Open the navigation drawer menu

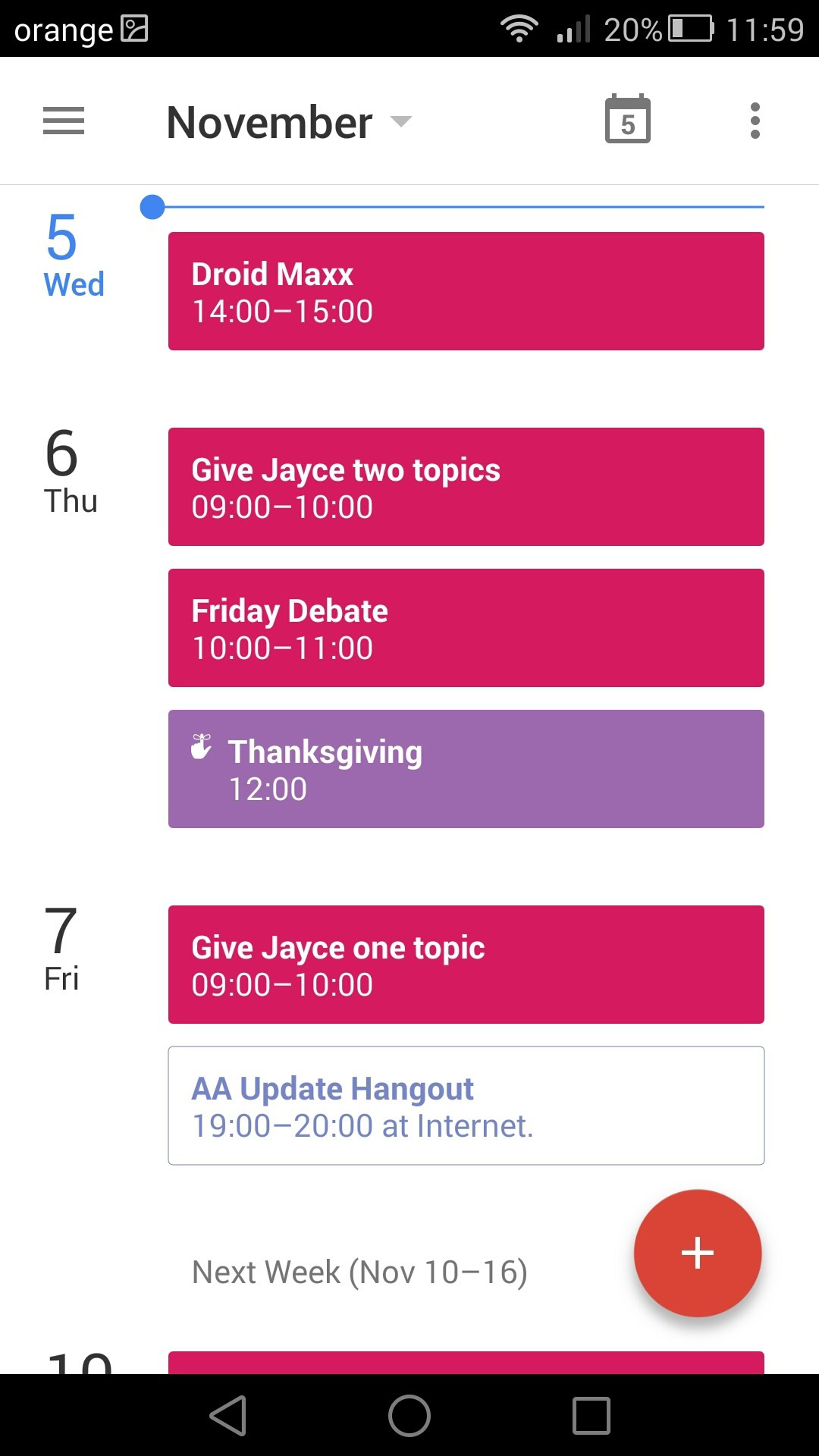pos(64,121)
